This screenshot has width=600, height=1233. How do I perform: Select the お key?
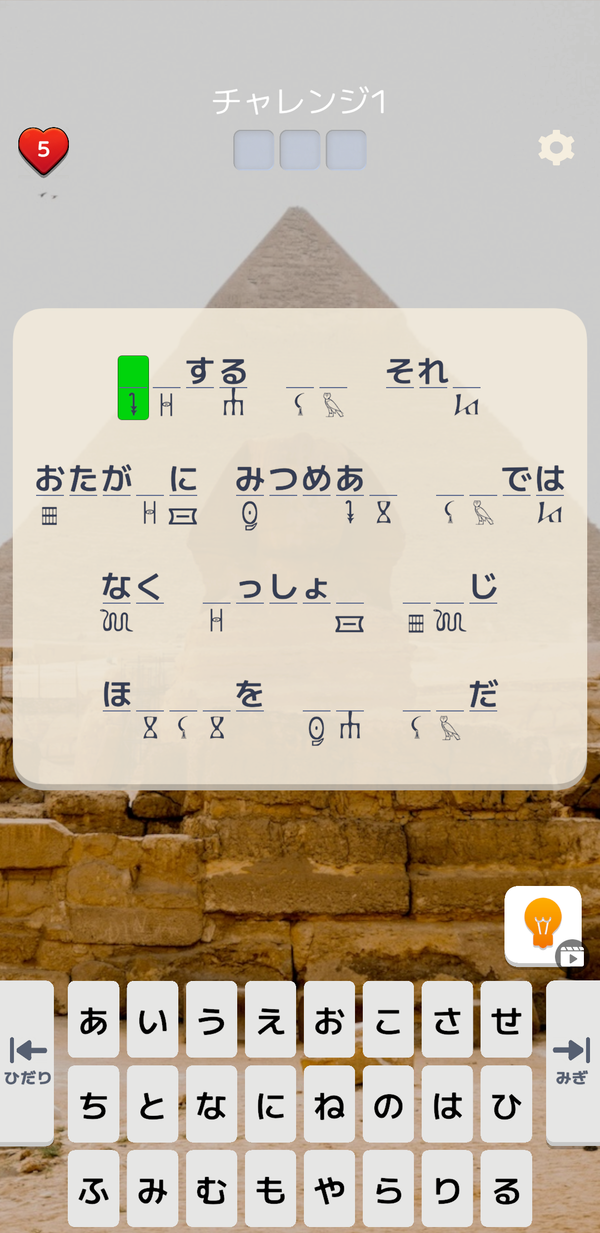pyautogui.click(x=329, y=1020)
